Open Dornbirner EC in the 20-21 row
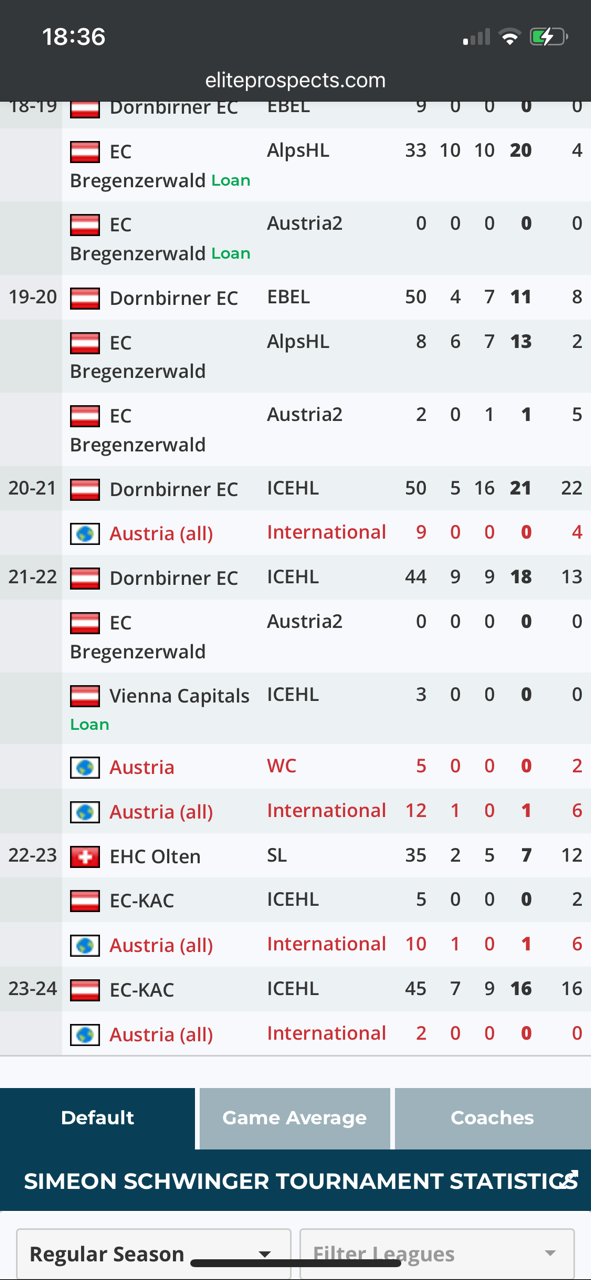 (174, 489)
